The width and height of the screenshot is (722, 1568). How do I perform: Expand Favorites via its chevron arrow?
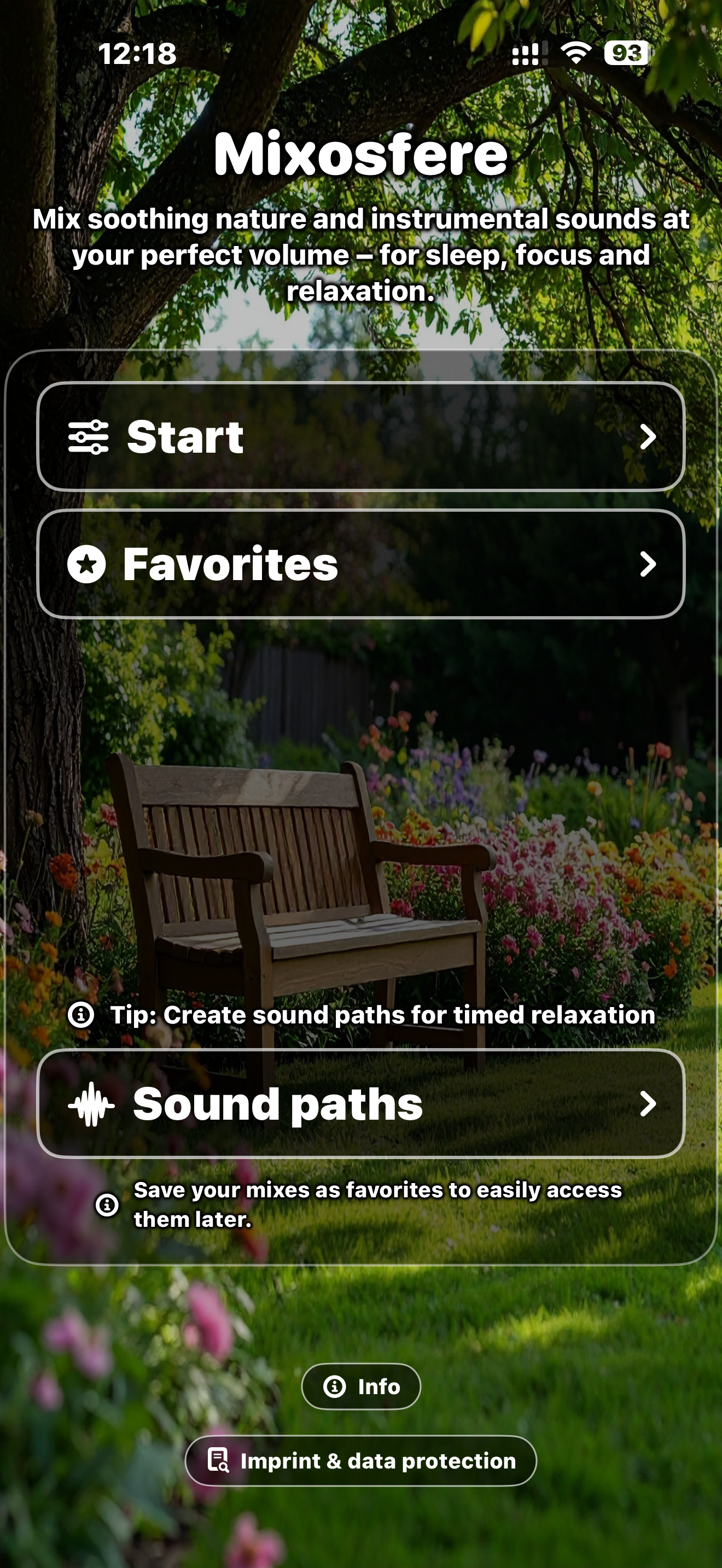click(648, 566)
